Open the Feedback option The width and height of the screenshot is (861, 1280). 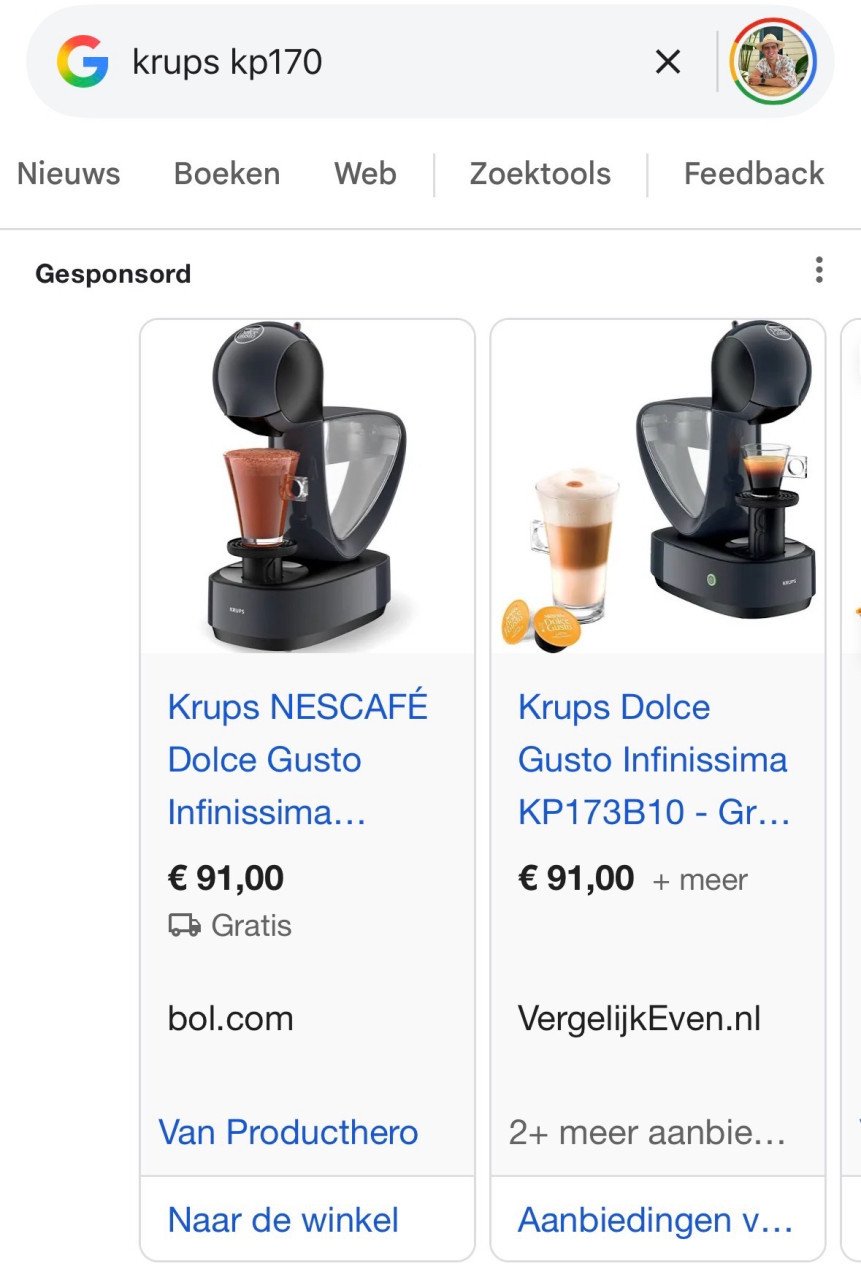[x=754, y=174]
